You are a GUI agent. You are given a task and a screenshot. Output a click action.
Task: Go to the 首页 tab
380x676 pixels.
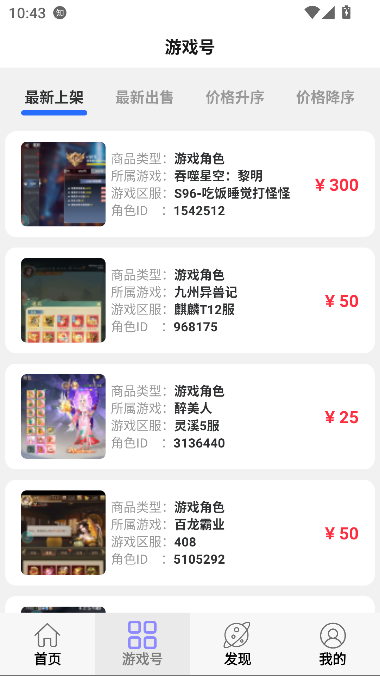(x=47, y=644)
